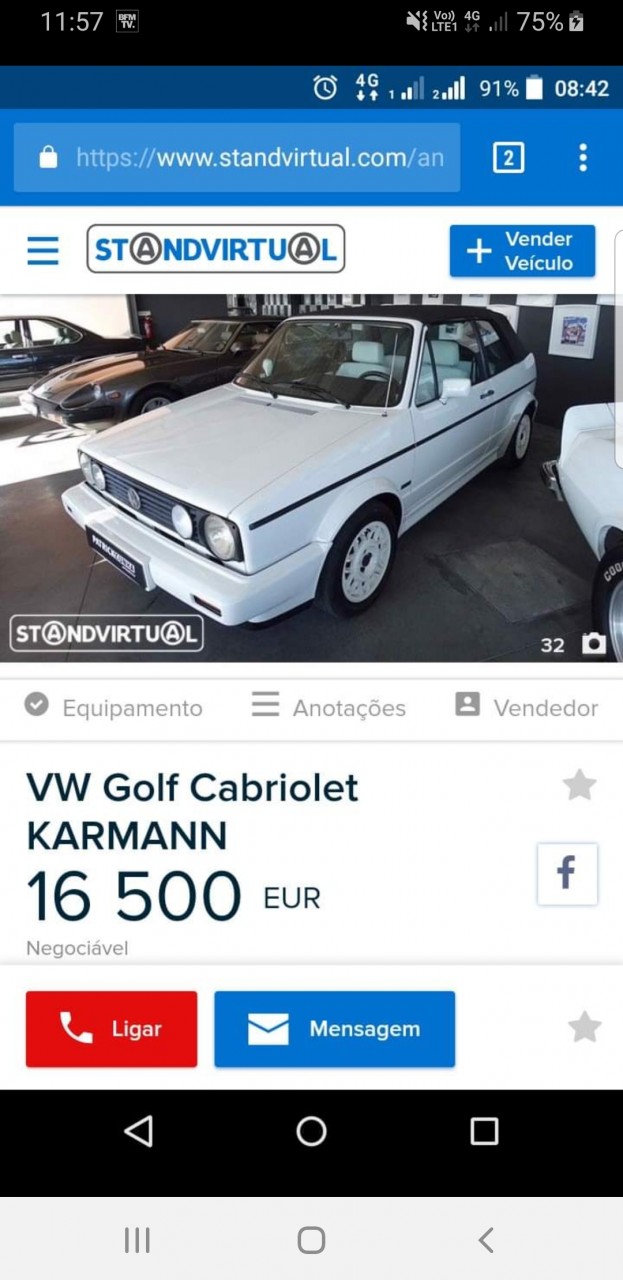
Task: Send the seller a Mensagem
Action: click(334, 1029)
